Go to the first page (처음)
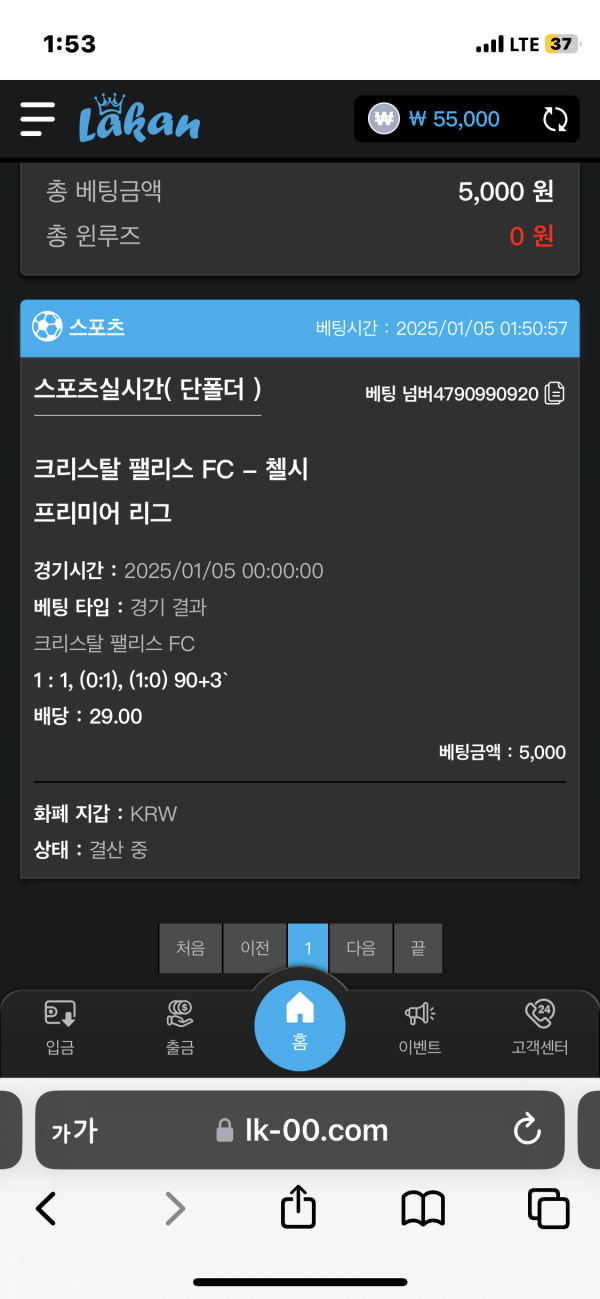The height and width of the screenshot is (1299, 600). click(x=190, y=948)
